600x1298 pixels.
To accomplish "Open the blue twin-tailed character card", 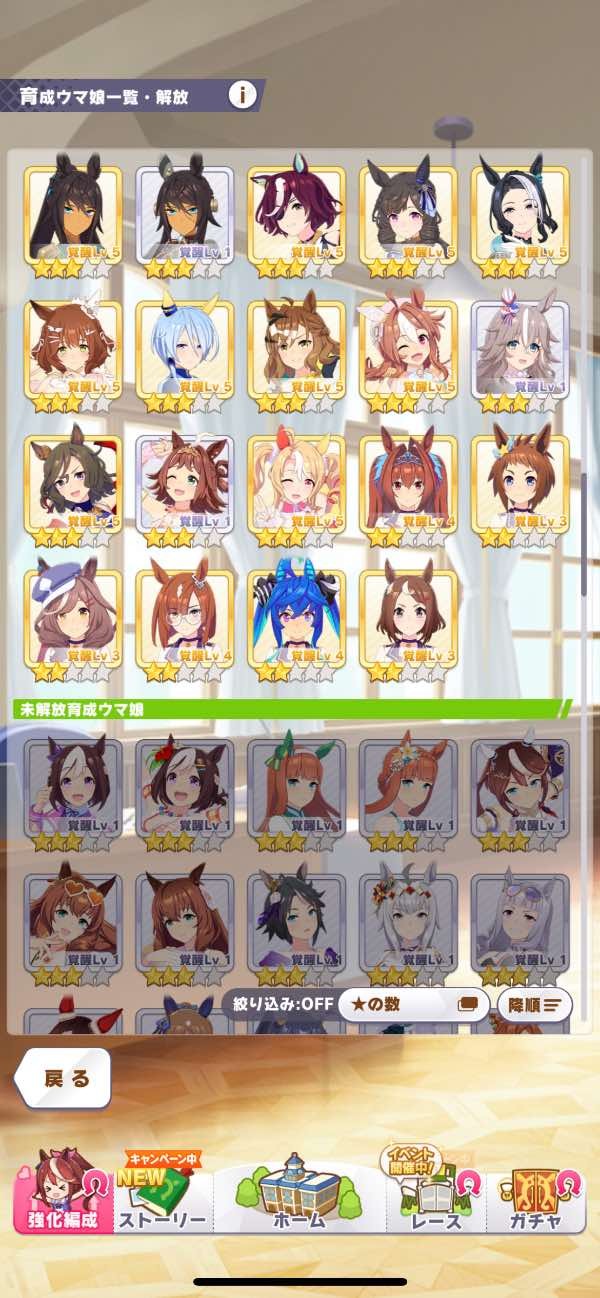I will [x=296, y=619].
